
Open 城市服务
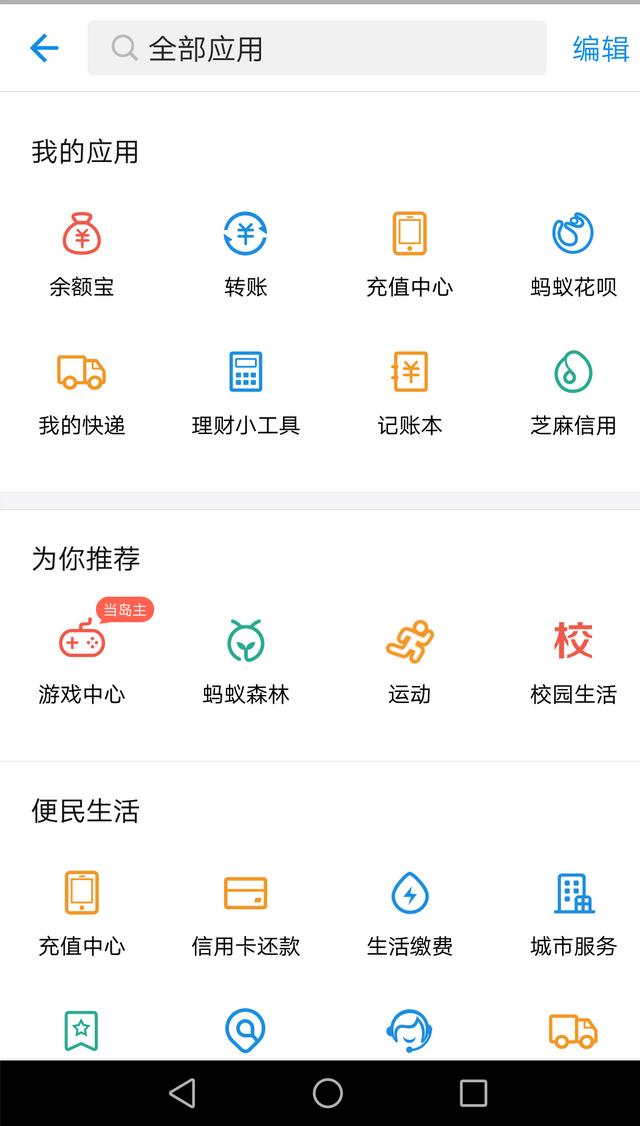(x=573, y=913)
